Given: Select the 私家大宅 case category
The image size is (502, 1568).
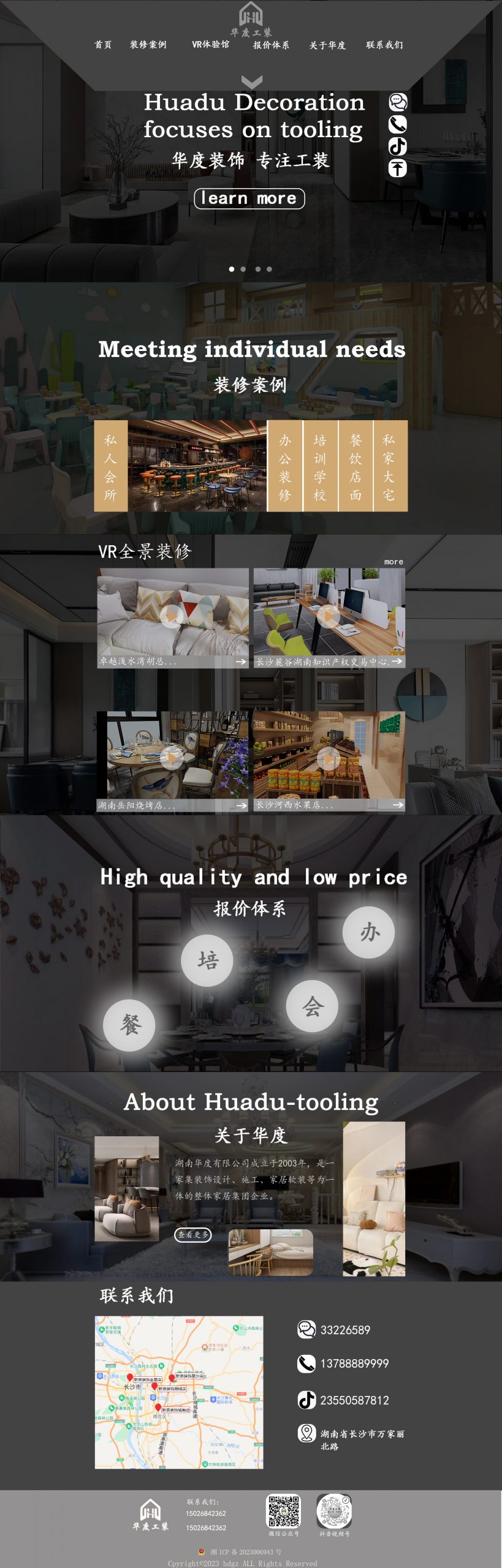Looking at the screenshot, I should tap(389, 466).
